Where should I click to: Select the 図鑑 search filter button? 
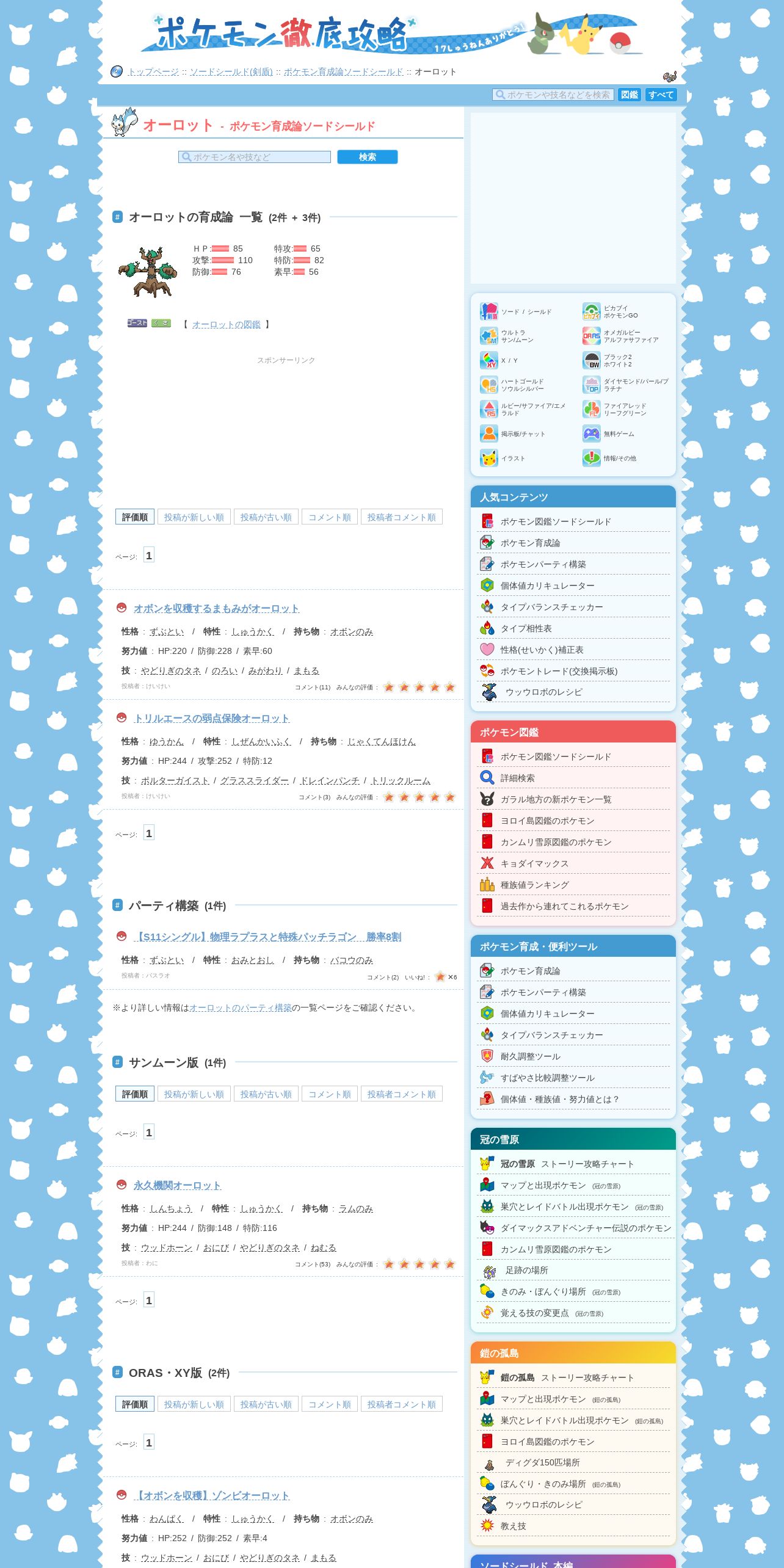point(630,95)
